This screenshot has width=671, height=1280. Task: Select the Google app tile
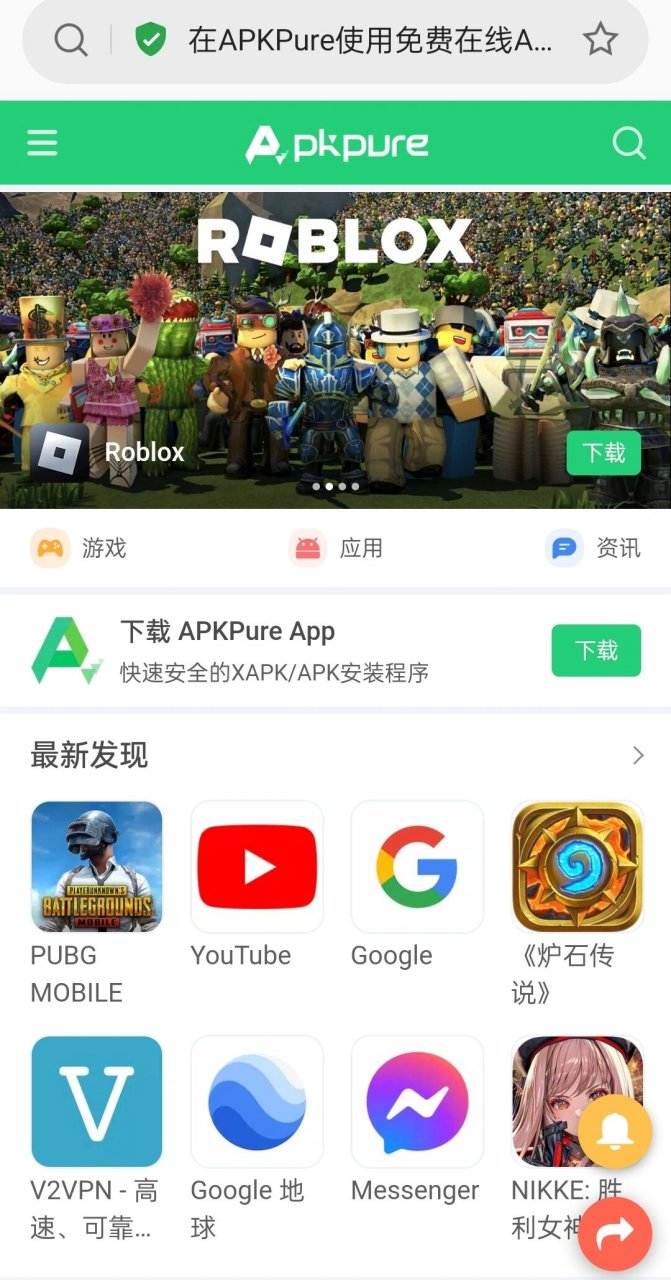pos(417,867)
